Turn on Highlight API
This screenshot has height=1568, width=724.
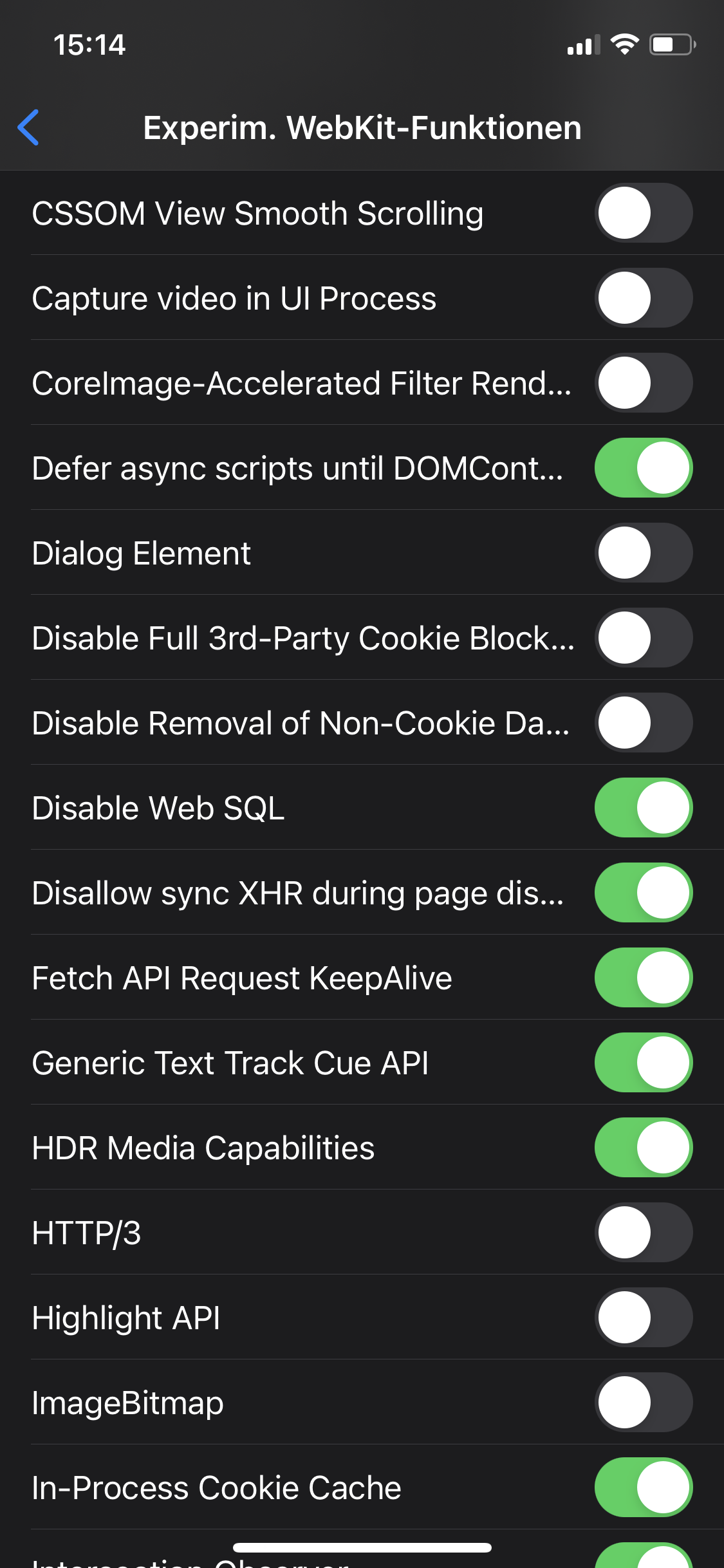point(643,1318)
